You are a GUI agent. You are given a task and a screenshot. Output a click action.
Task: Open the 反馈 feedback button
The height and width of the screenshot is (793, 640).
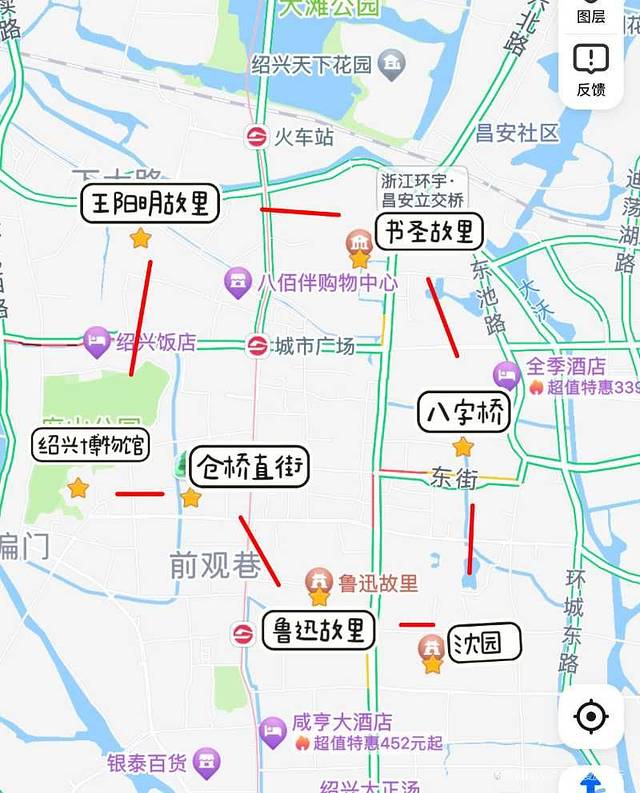point(591,70)
